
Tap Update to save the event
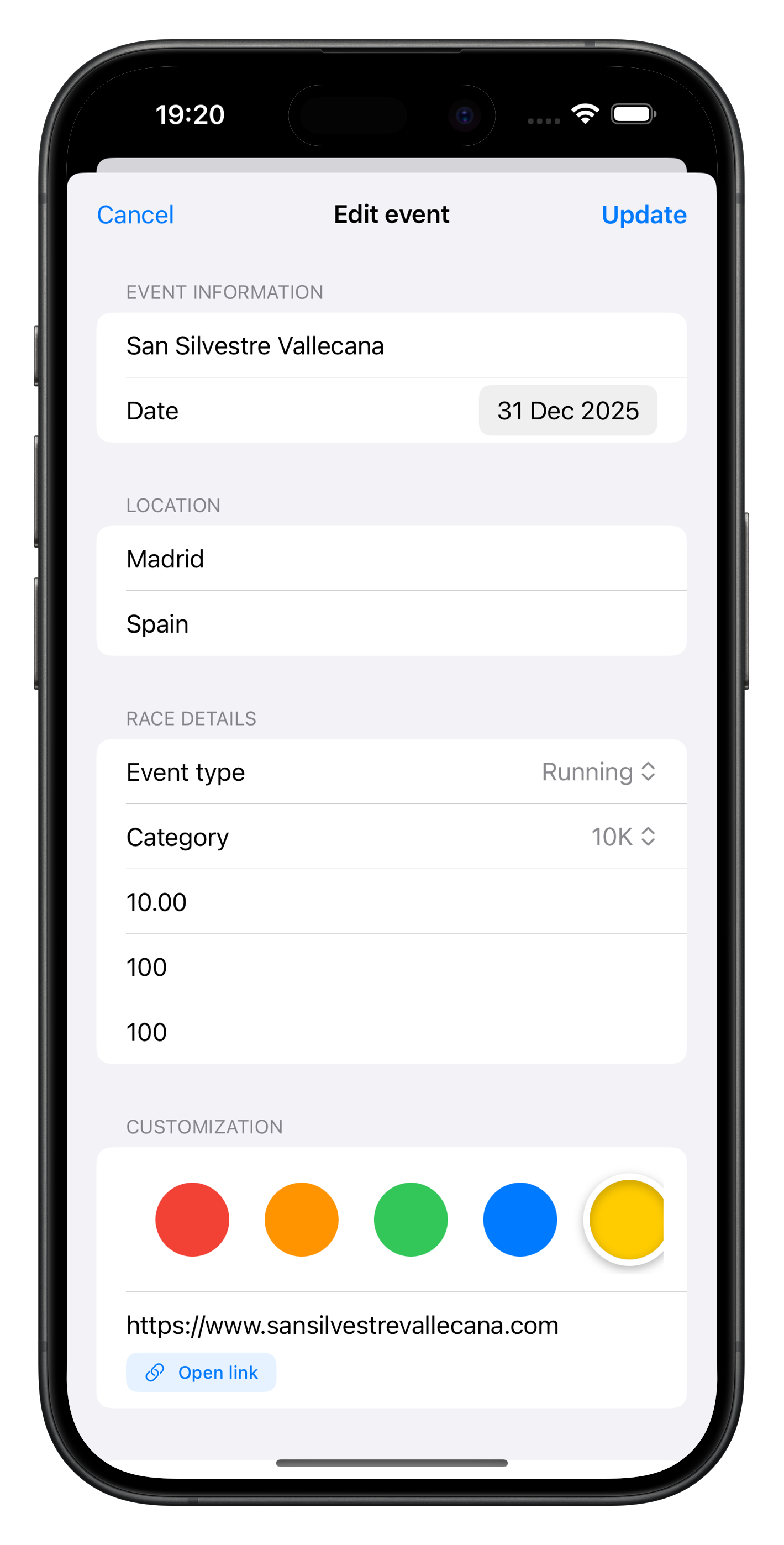(643, 215)
